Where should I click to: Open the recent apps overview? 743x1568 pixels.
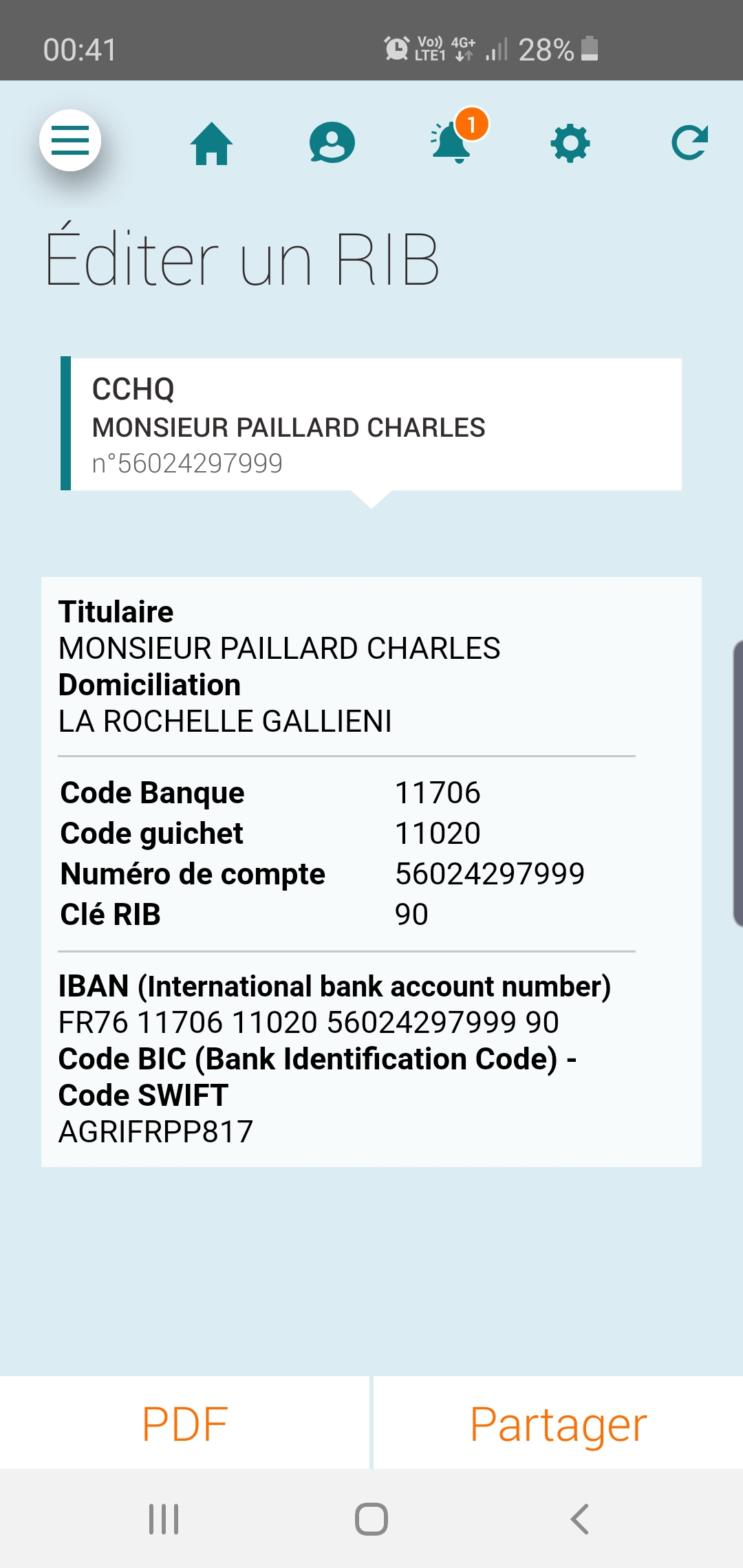(x=164, y=1518)
